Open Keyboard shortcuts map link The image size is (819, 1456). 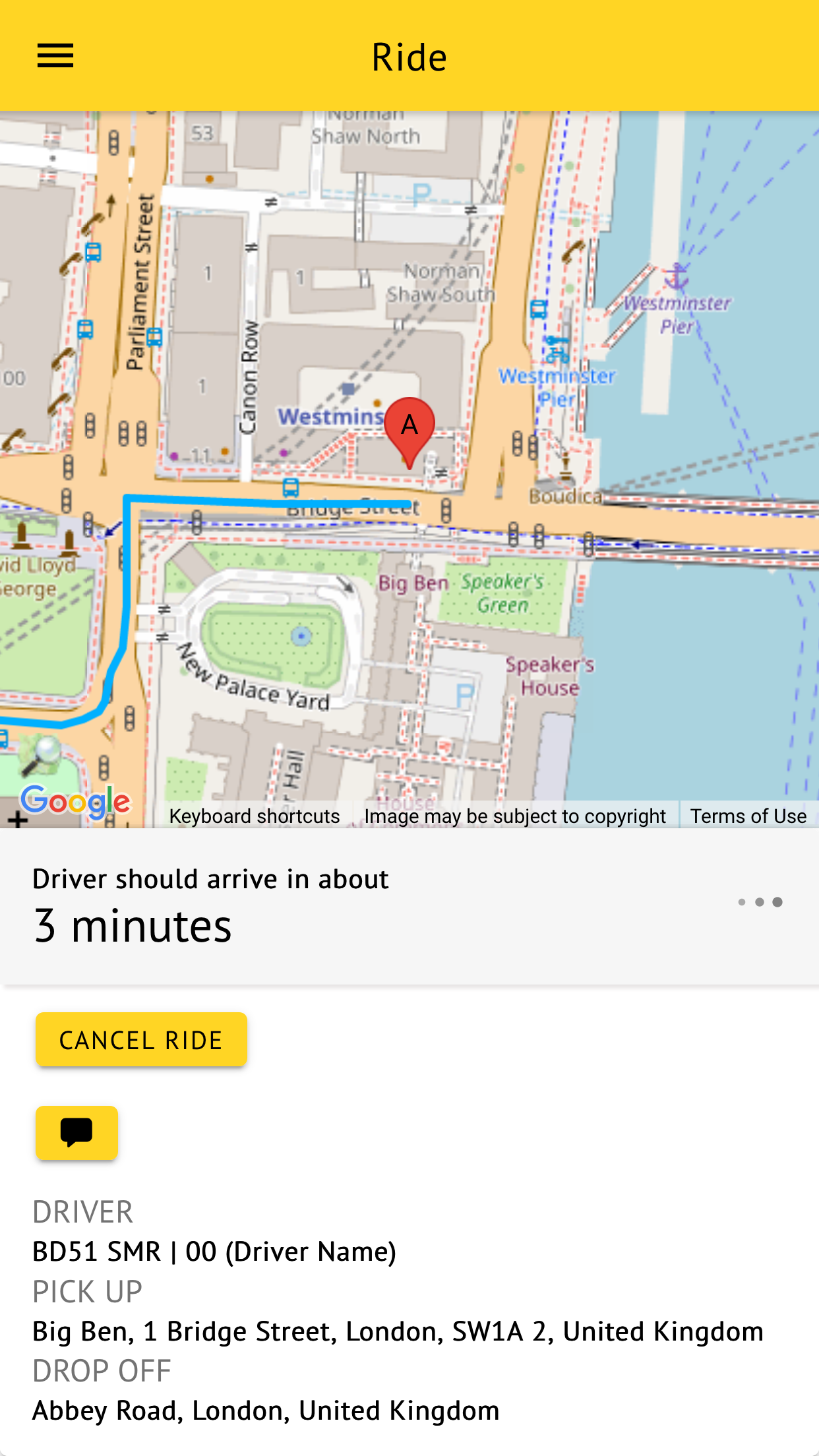coord(255,816)
